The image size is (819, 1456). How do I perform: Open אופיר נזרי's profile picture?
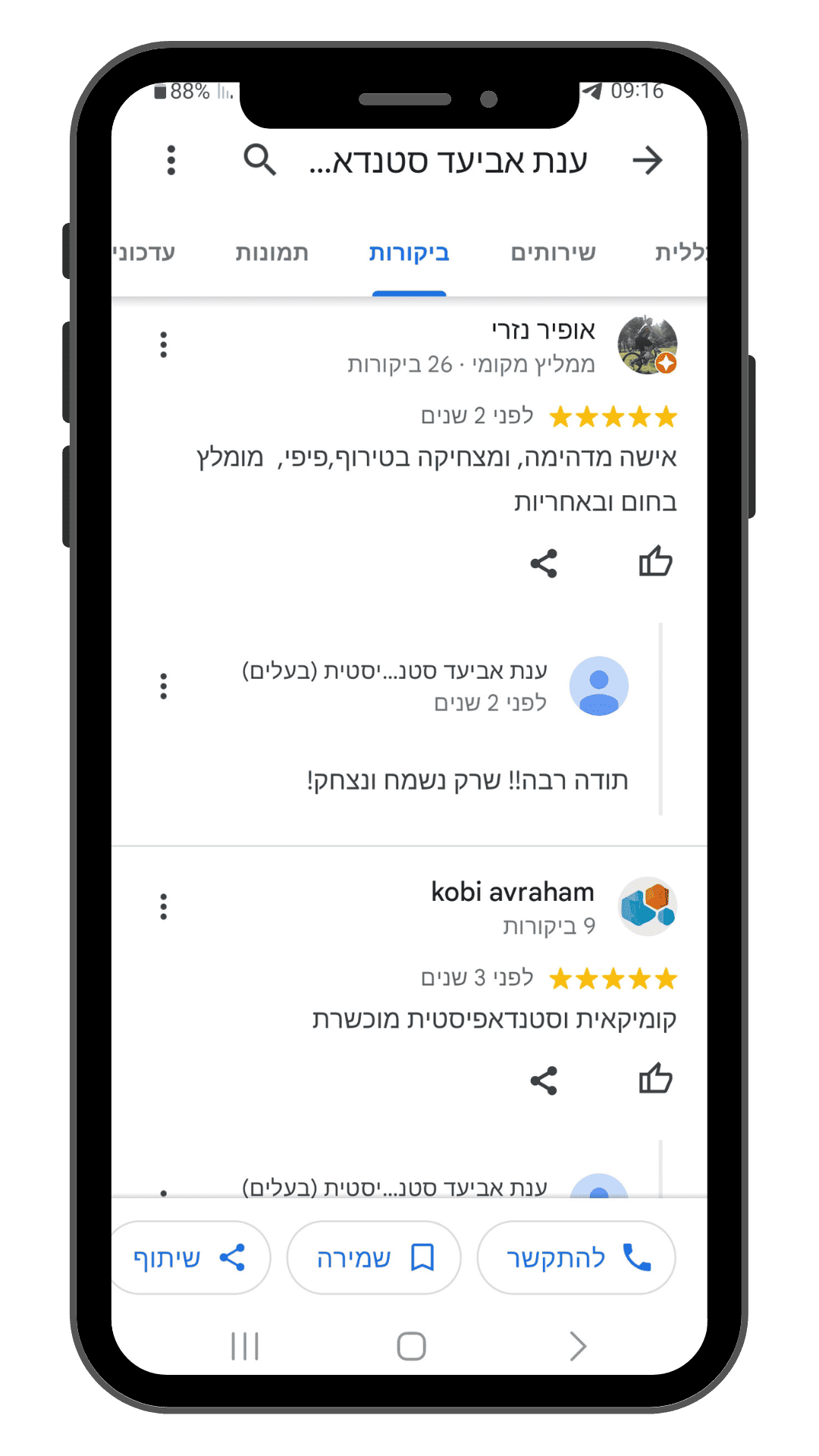tap(647, 346)
